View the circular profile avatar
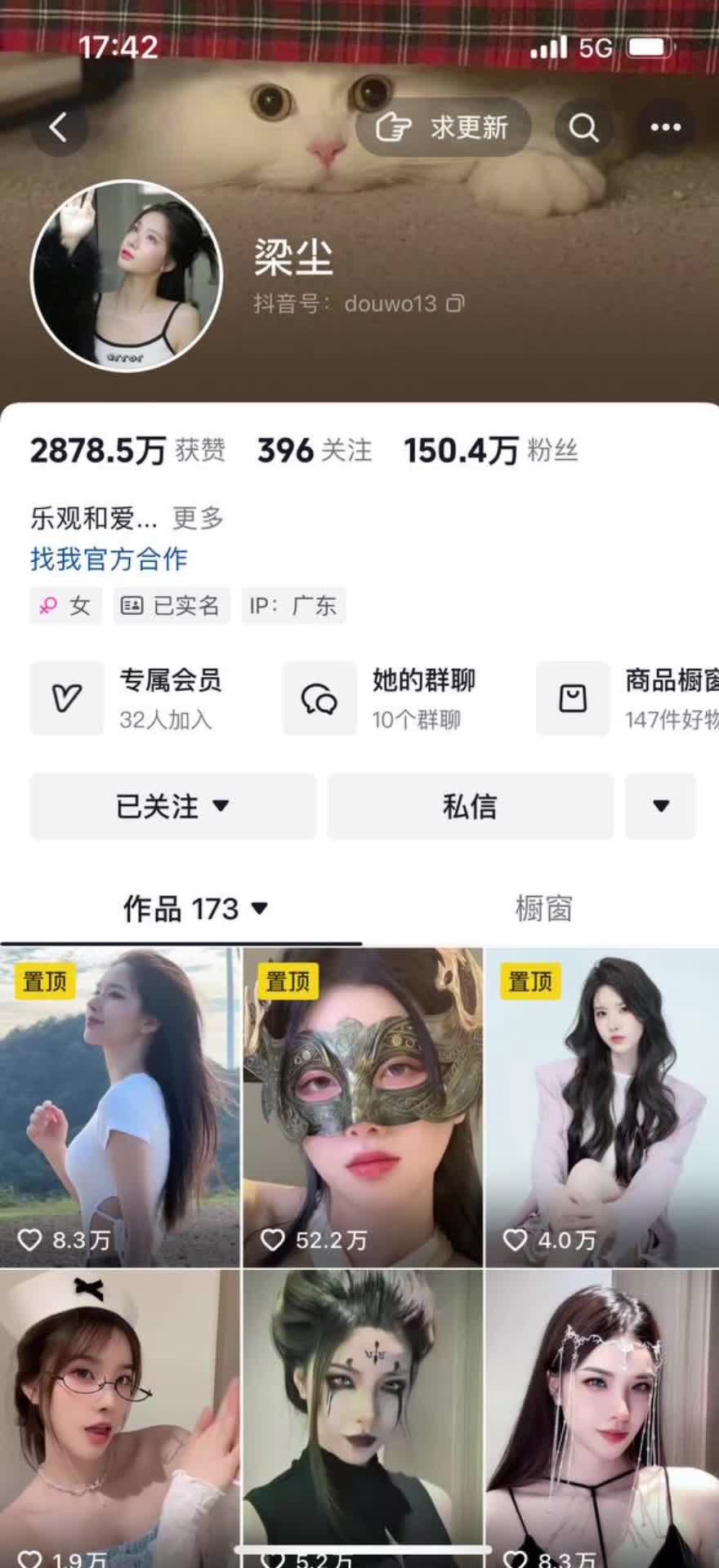This screenshot has height=1568, width=719. tap(127, 276)
